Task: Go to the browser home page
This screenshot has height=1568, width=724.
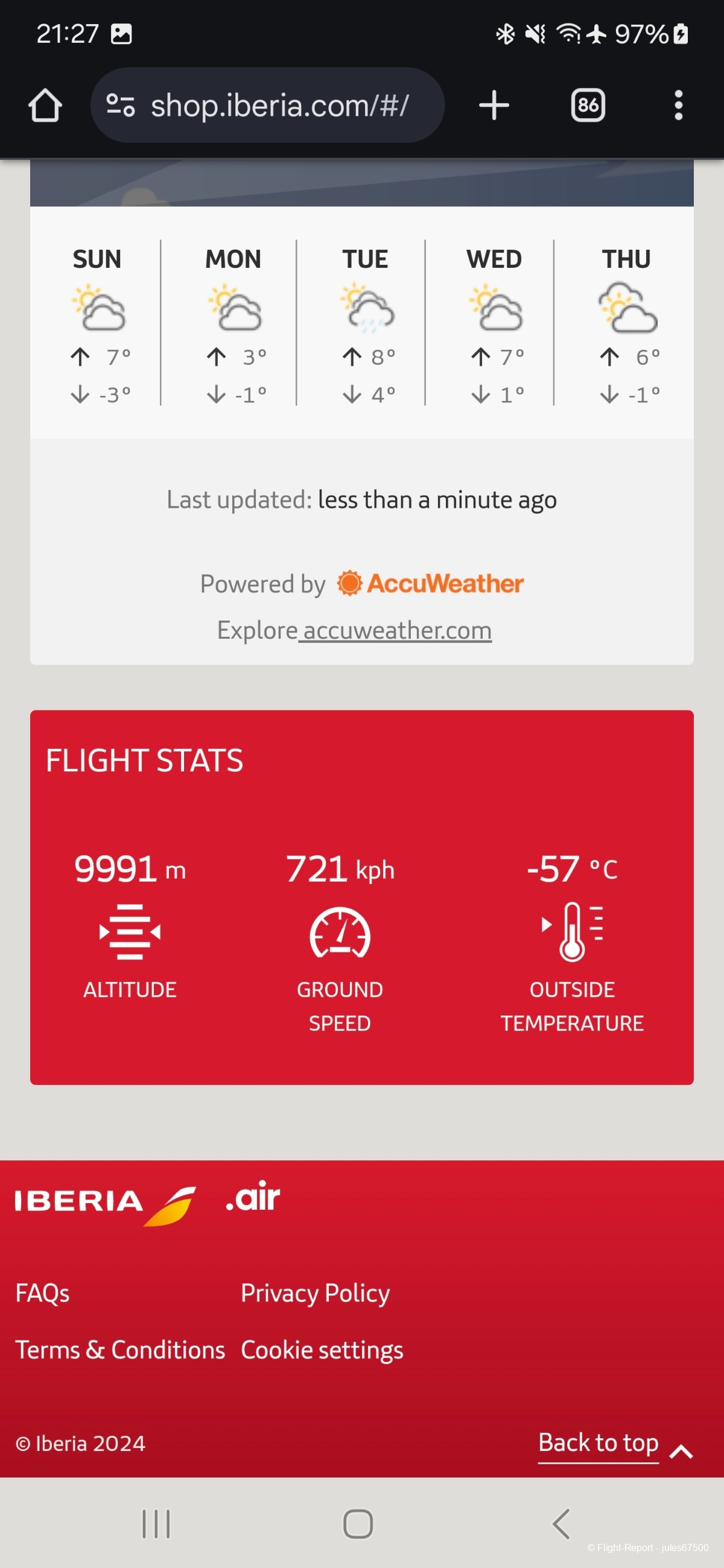Action: 45,106
